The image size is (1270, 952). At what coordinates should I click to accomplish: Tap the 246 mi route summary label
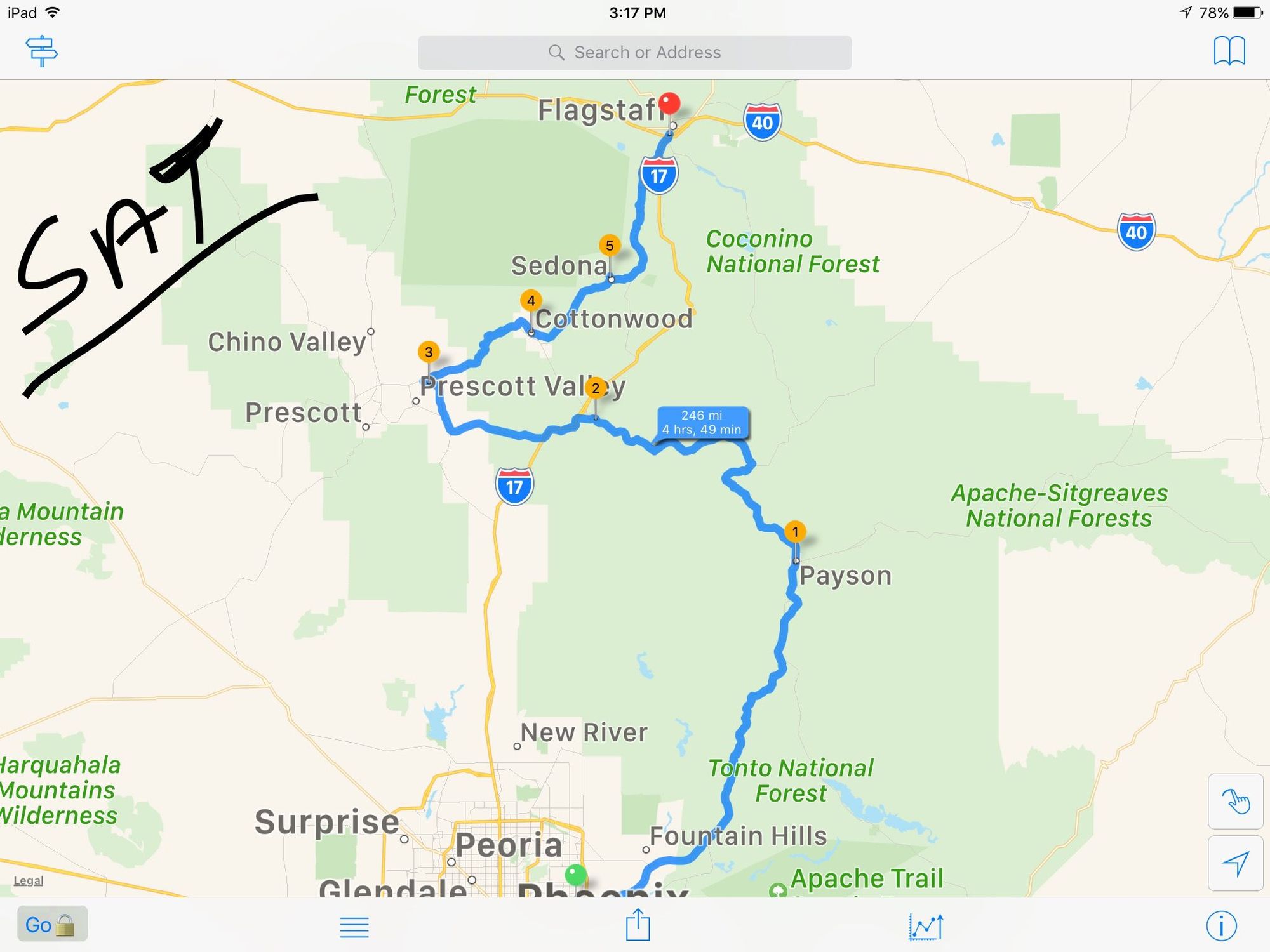tap(702, 422)
